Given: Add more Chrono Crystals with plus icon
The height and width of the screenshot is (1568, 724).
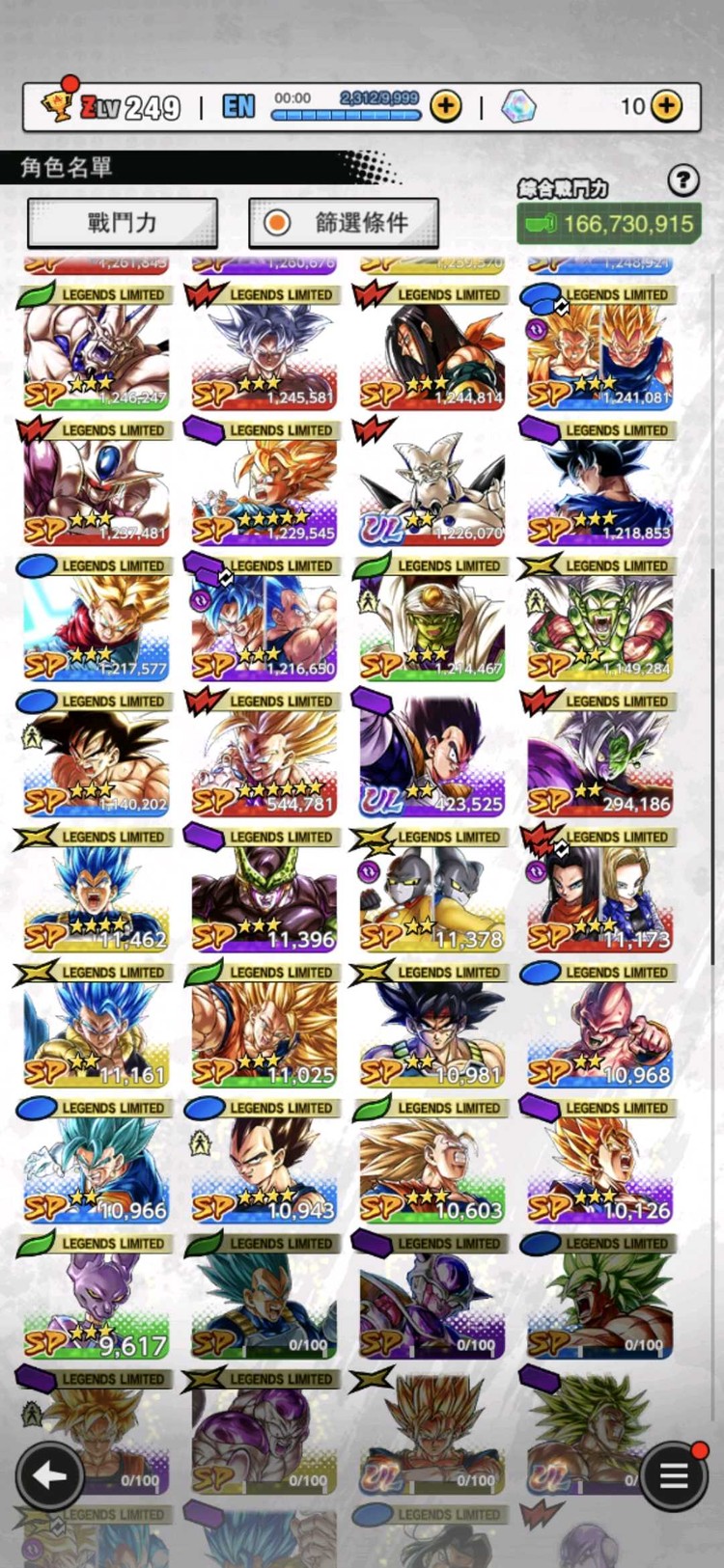Looking at the screenshot, I should [665, 105].
